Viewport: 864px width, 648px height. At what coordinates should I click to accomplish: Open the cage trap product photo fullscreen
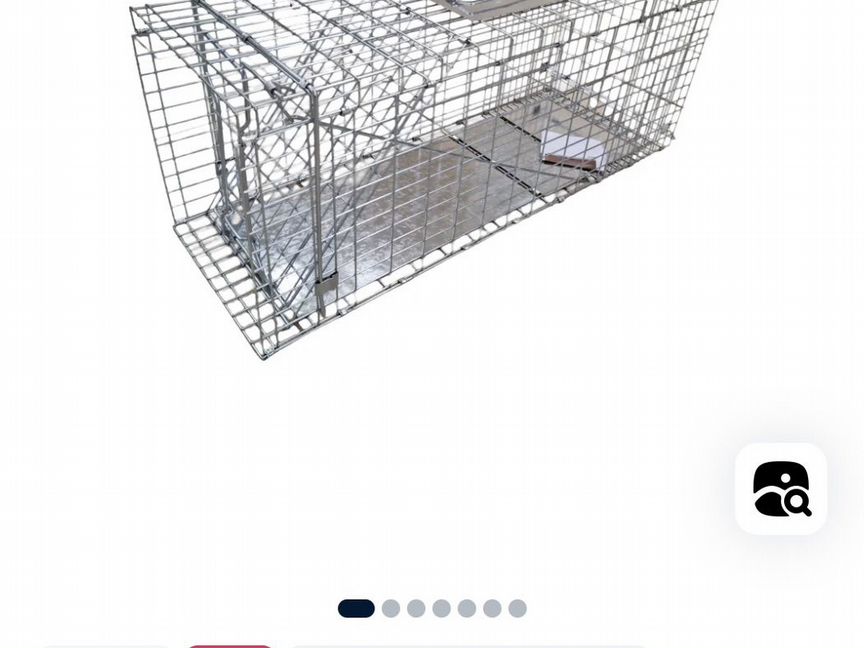[420, 180]
